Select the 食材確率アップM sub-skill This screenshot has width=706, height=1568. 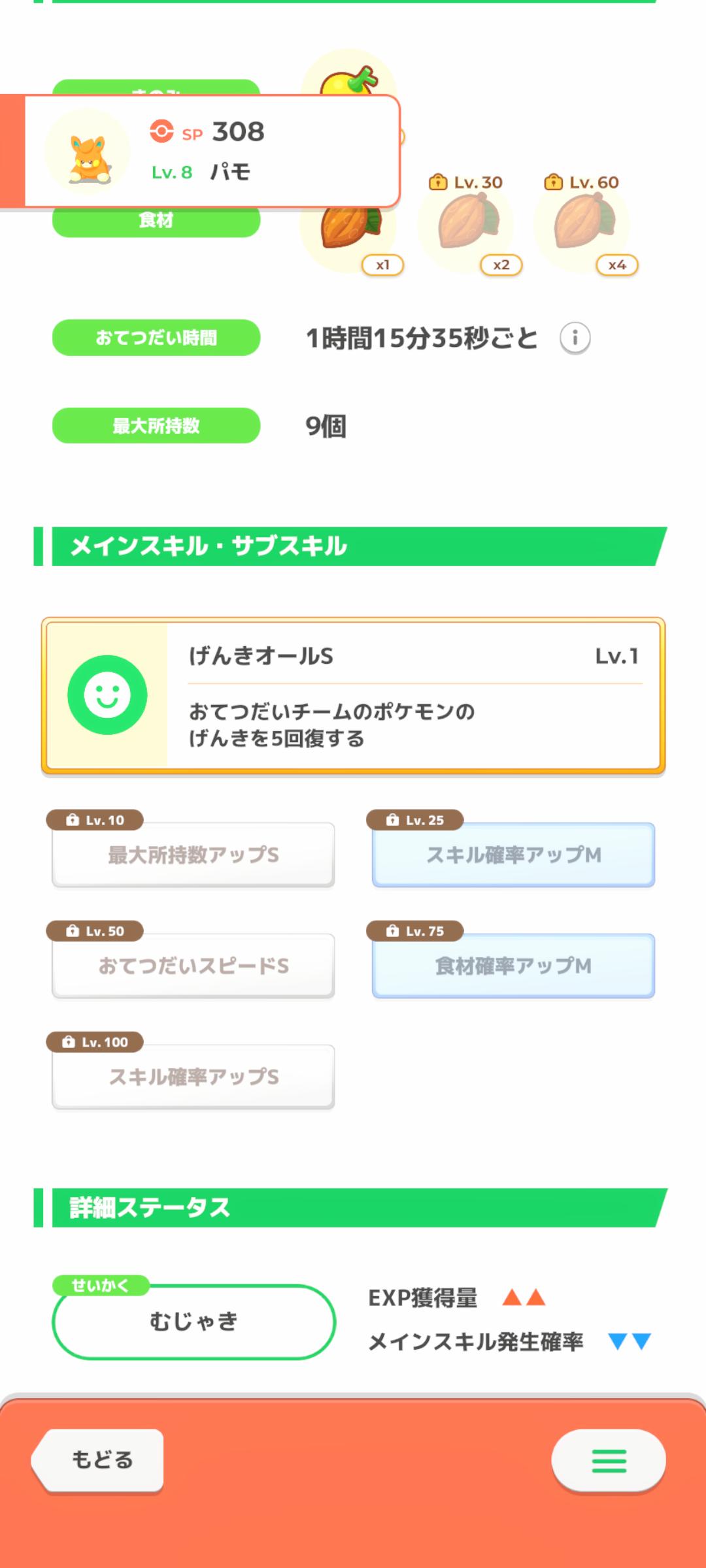pos(513,966)
